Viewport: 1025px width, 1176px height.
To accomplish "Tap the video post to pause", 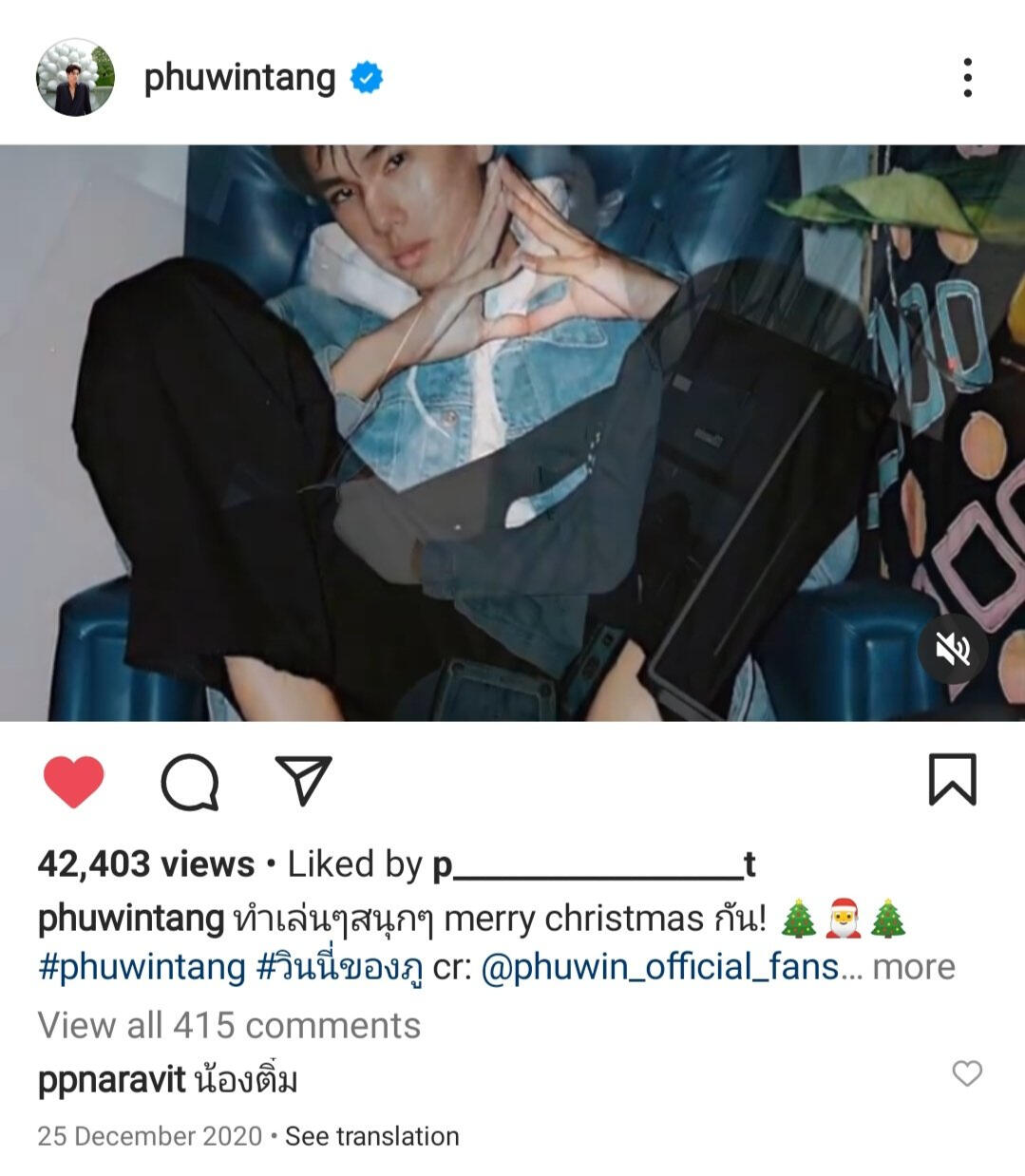I will (x=512, y=432).
